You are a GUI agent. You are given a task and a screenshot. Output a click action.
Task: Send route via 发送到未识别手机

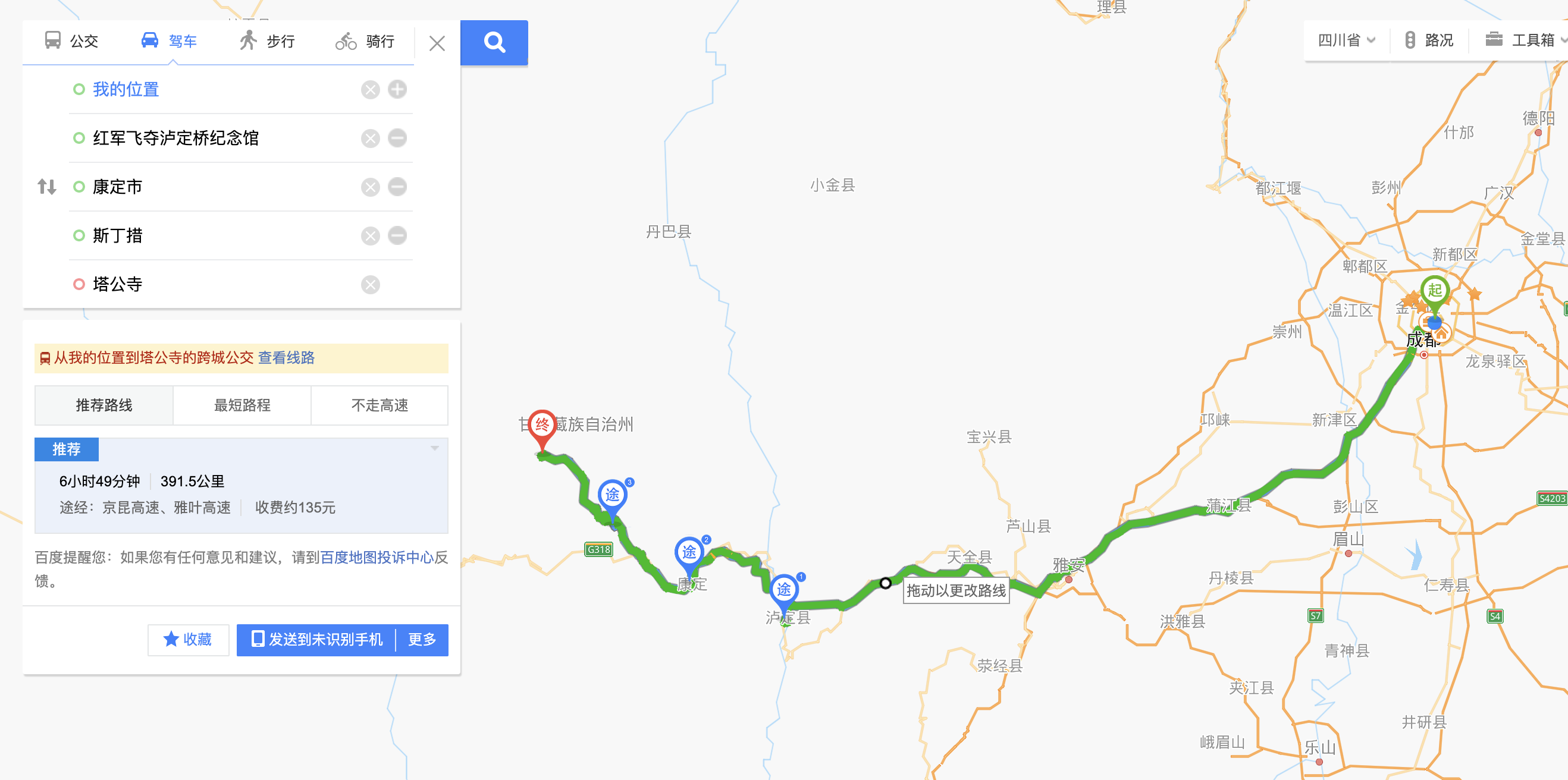[317, 640]
